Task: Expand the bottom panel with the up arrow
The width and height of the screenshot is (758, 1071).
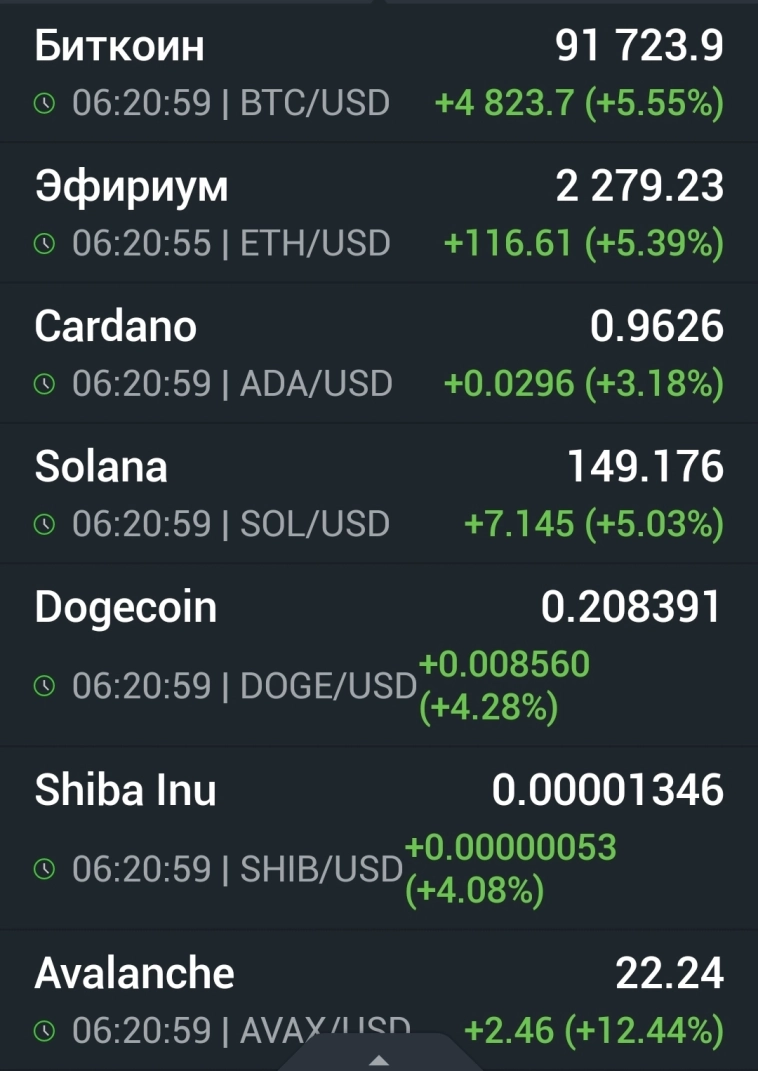Action: point(378,1058)
